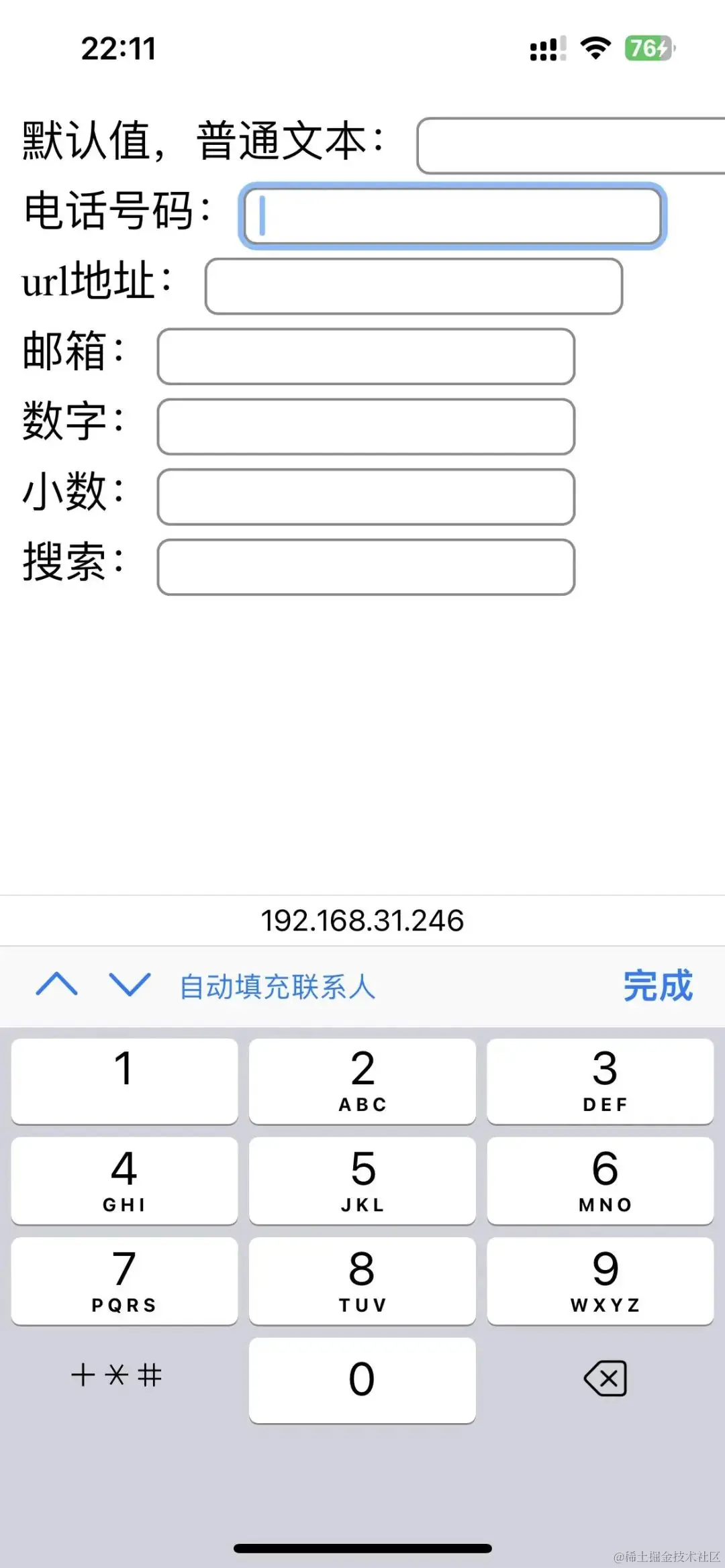
Task: Tap 自动填充联系人 to autofill contact
Action: point(277,986)
